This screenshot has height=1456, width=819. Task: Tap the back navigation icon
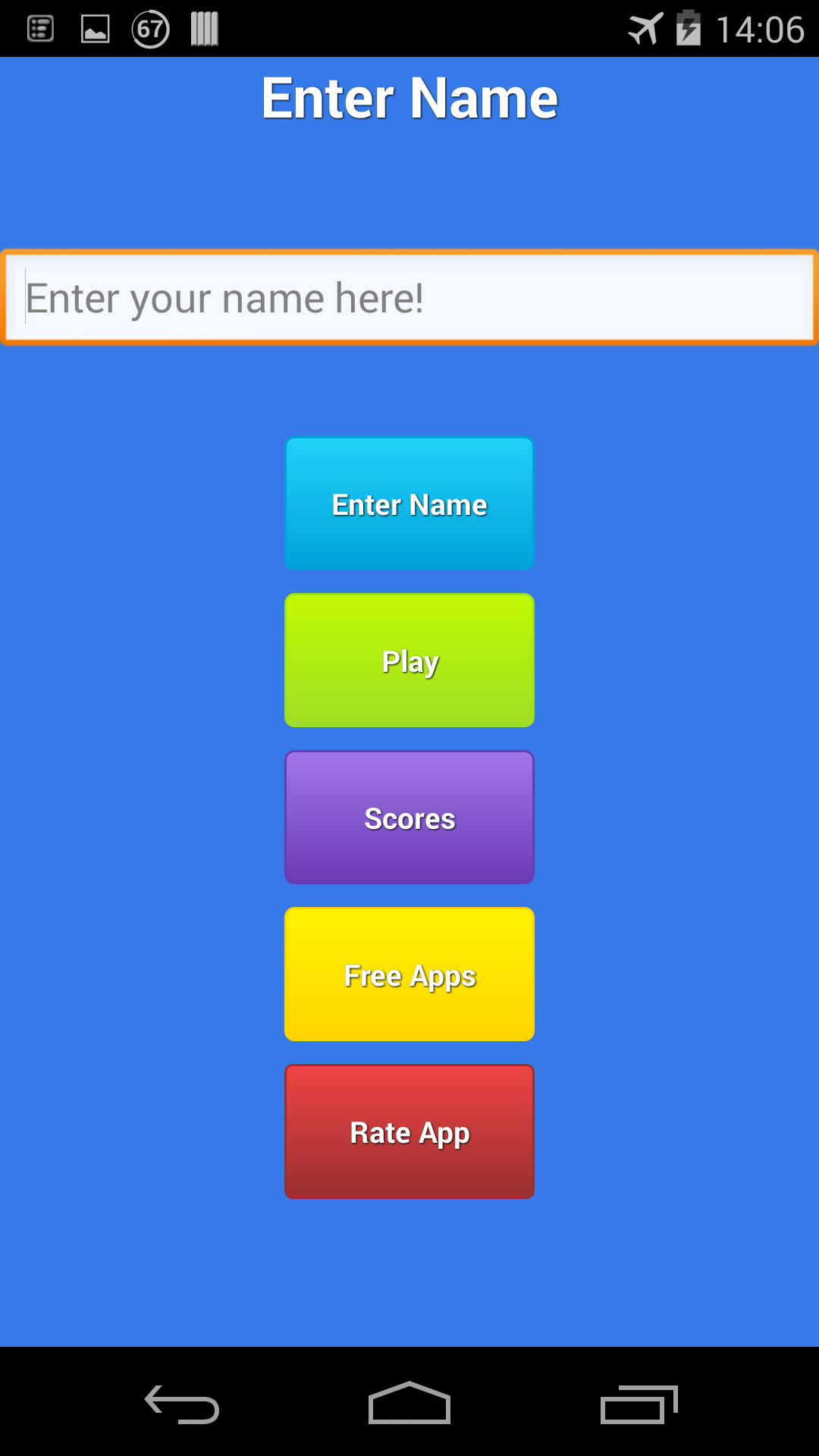pyautogui.click(x=182, y=1402)
